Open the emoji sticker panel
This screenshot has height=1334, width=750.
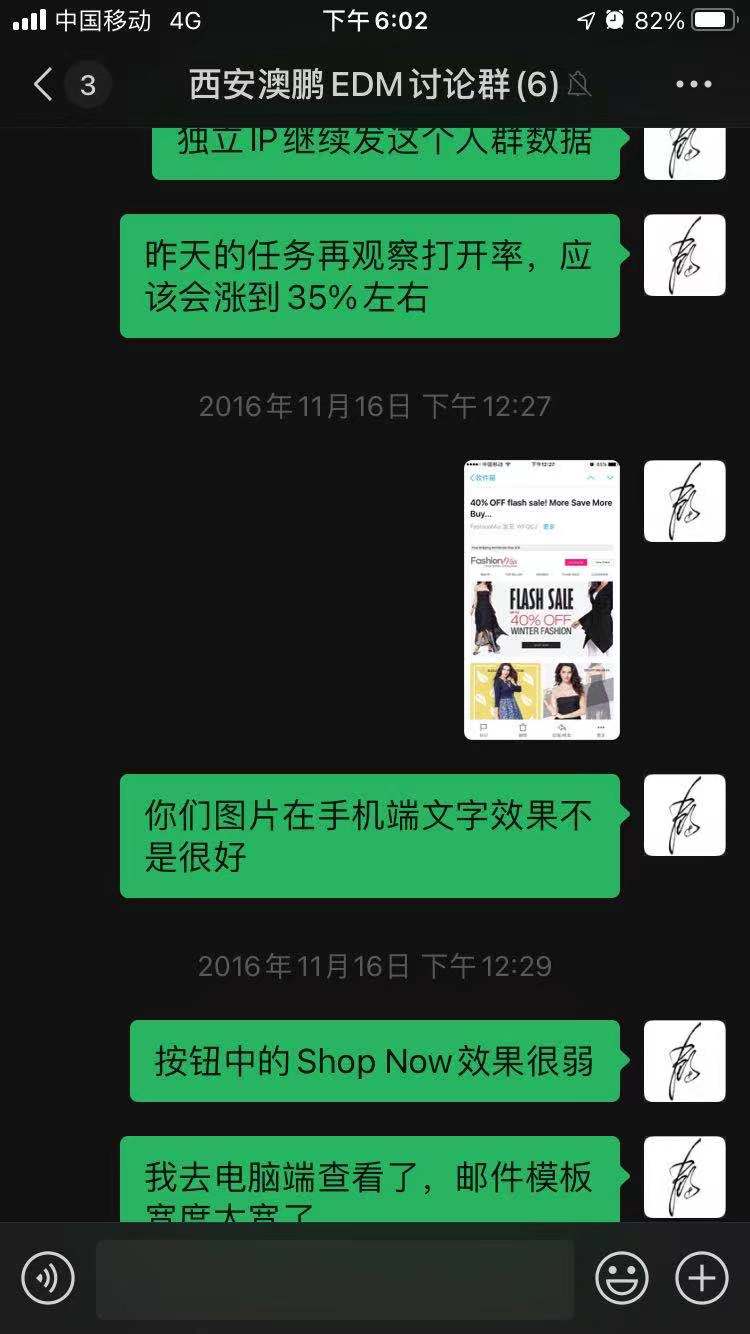[x=621, y=1277]
